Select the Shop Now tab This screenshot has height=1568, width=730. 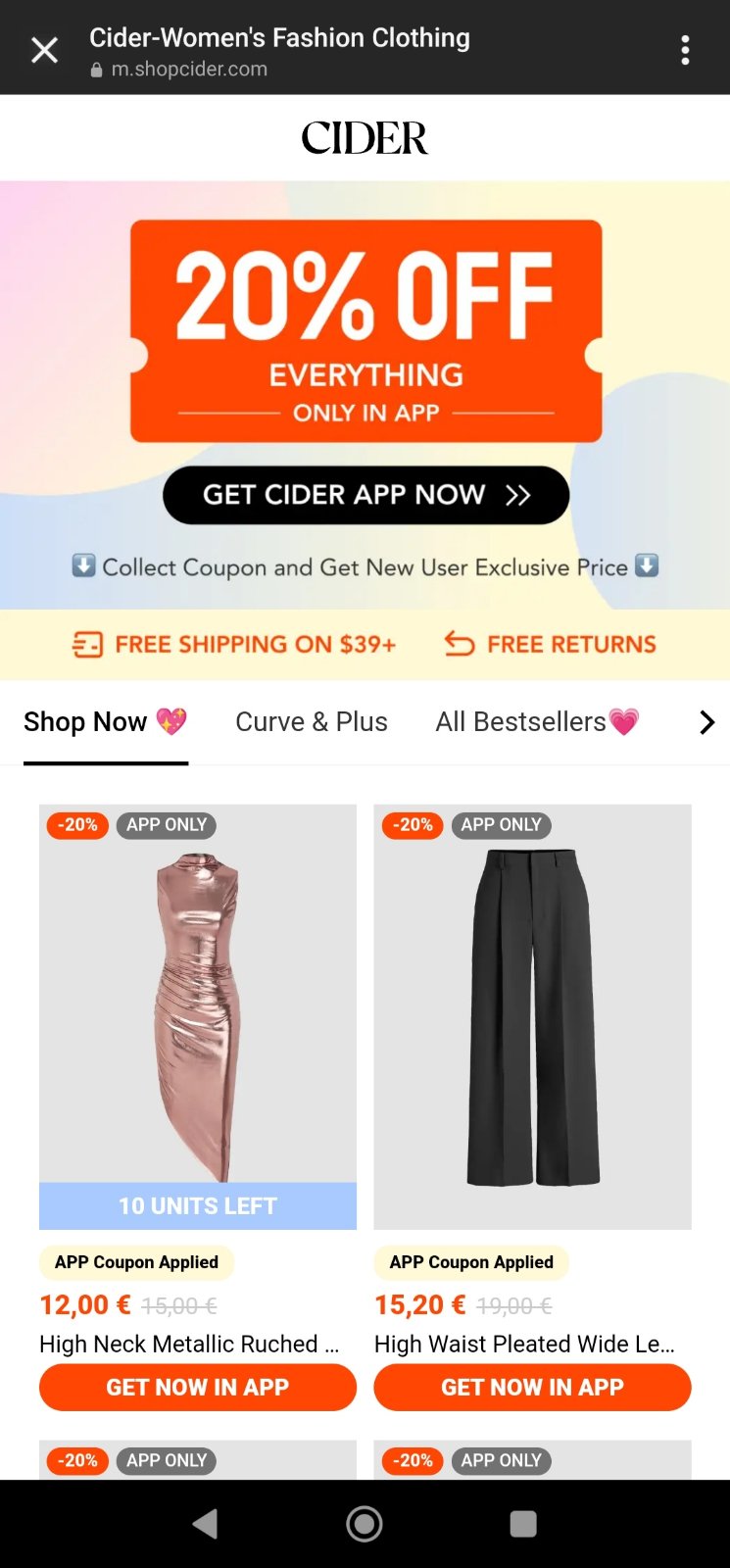(x=104, y=722)
